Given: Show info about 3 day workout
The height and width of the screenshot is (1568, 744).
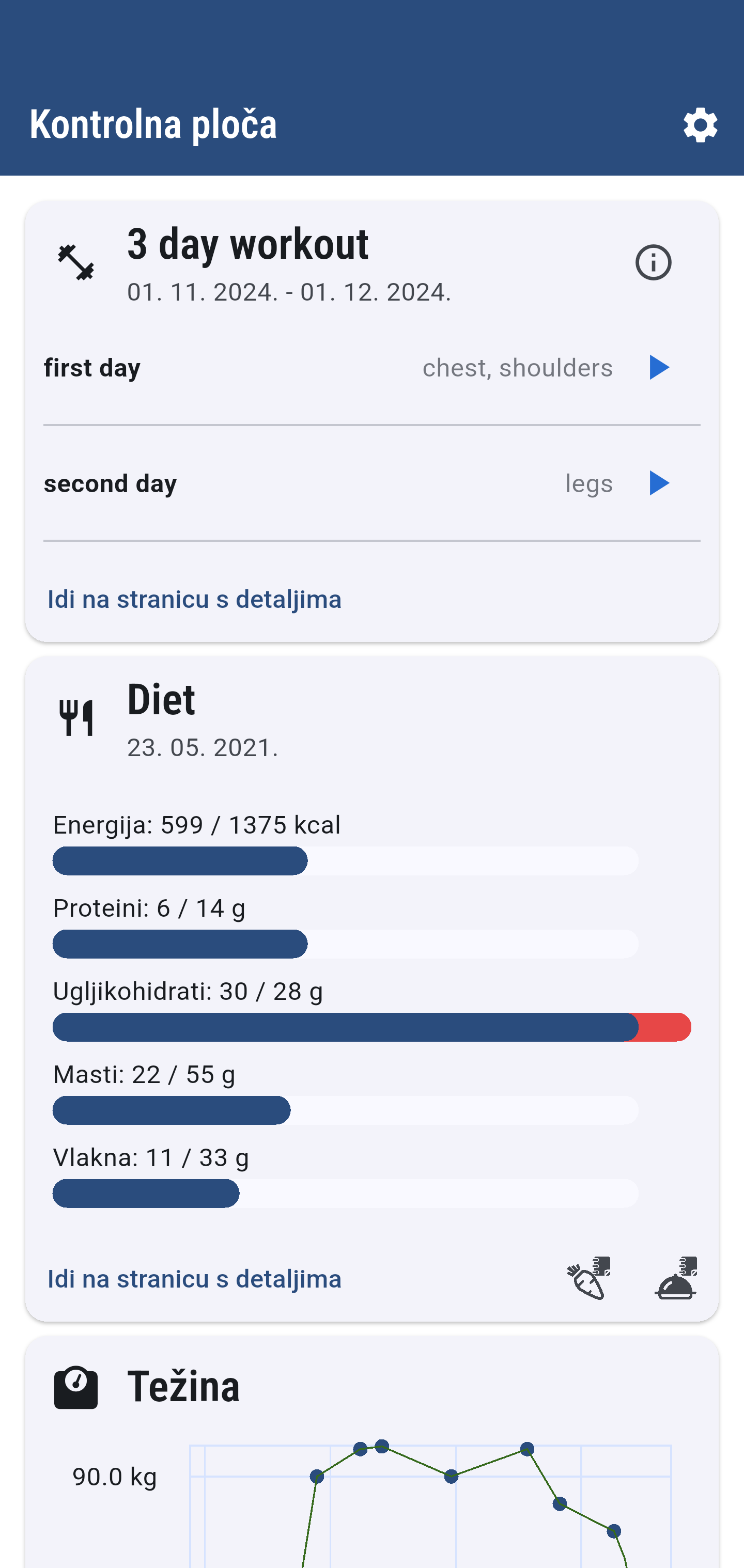Looking at the screenshot, I should click(x=653, y=263).
